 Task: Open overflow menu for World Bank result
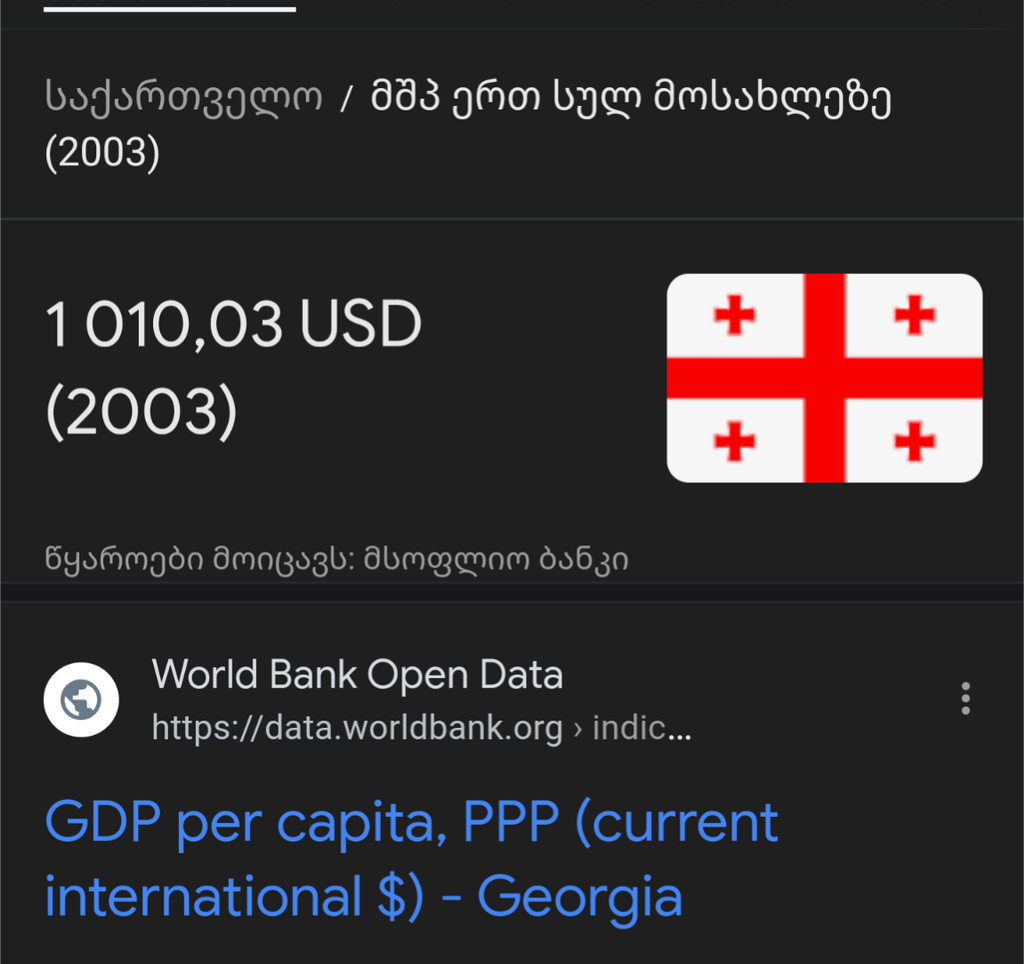click(x=965, y=698)
